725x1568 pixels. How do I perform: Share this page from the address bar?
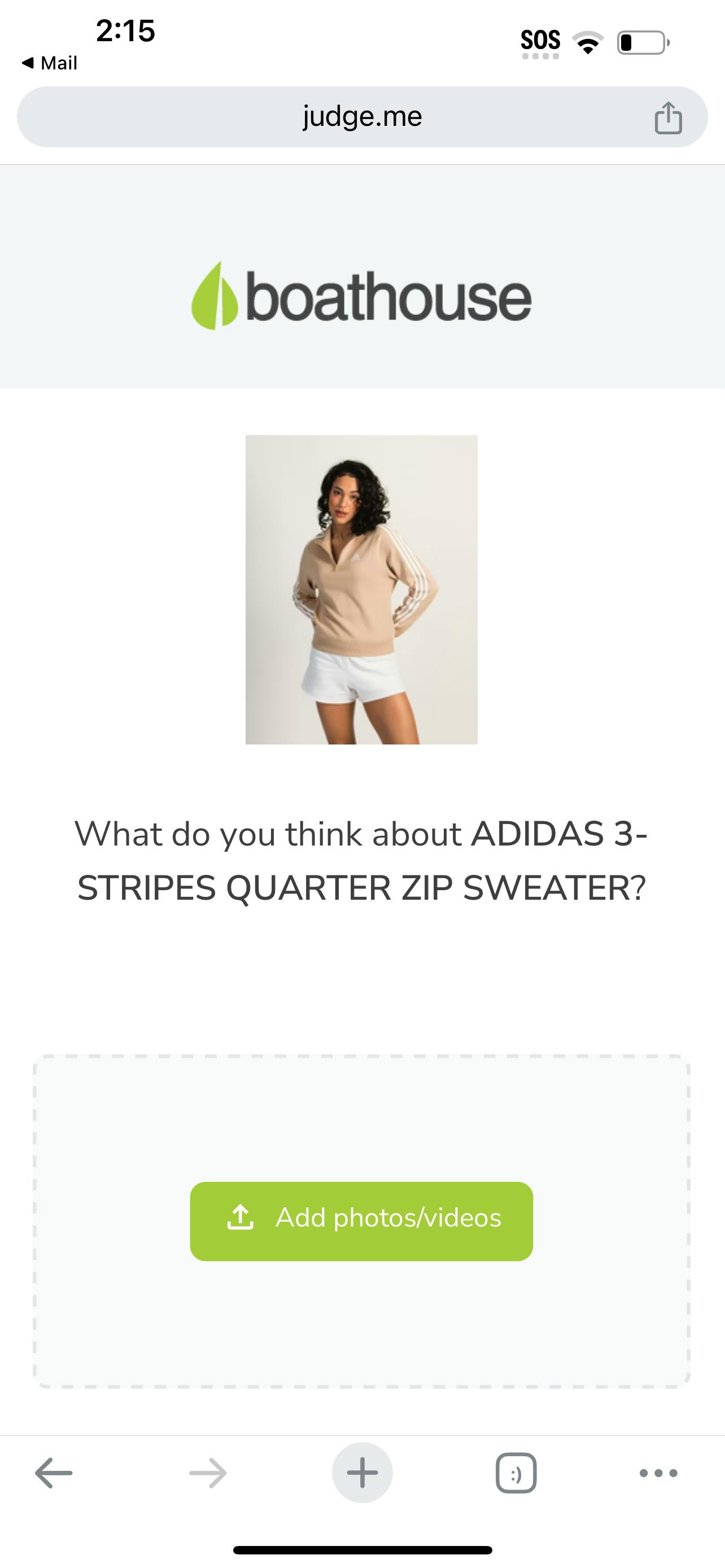coord(668,117)
